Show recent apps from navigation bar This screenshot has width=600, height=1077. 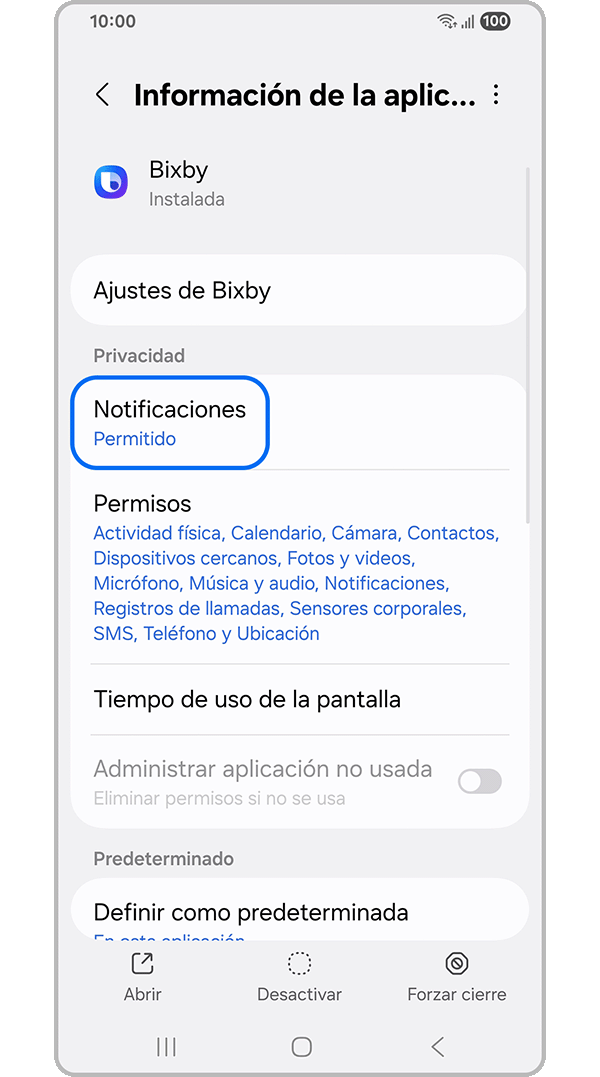click(x=166, y=1047)
